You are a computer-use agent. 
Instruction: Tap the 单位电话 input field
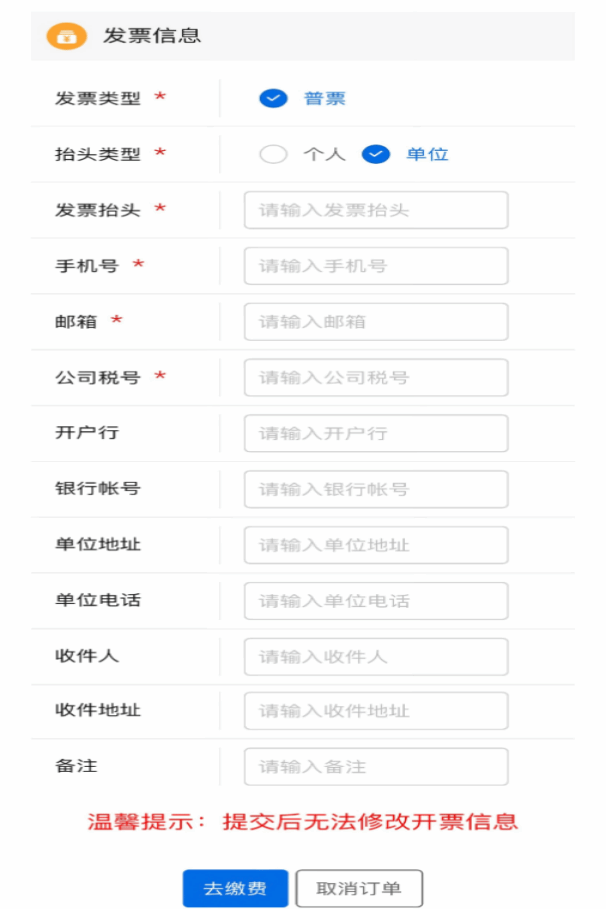[376, 601]
